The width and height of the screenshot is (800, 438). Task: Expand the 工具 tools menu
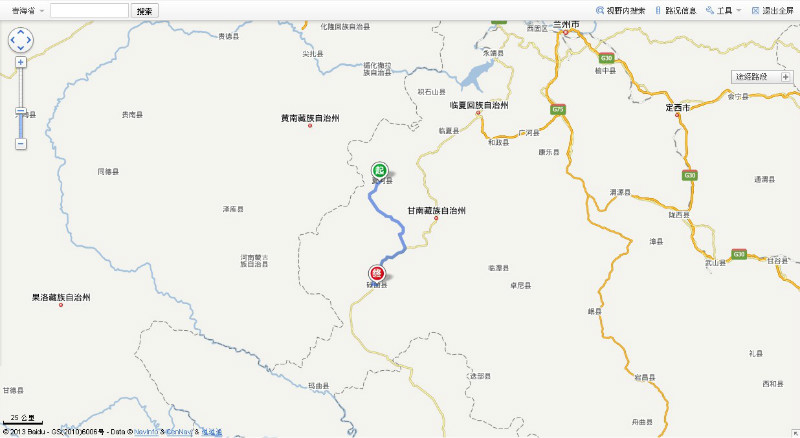(723, 10)
